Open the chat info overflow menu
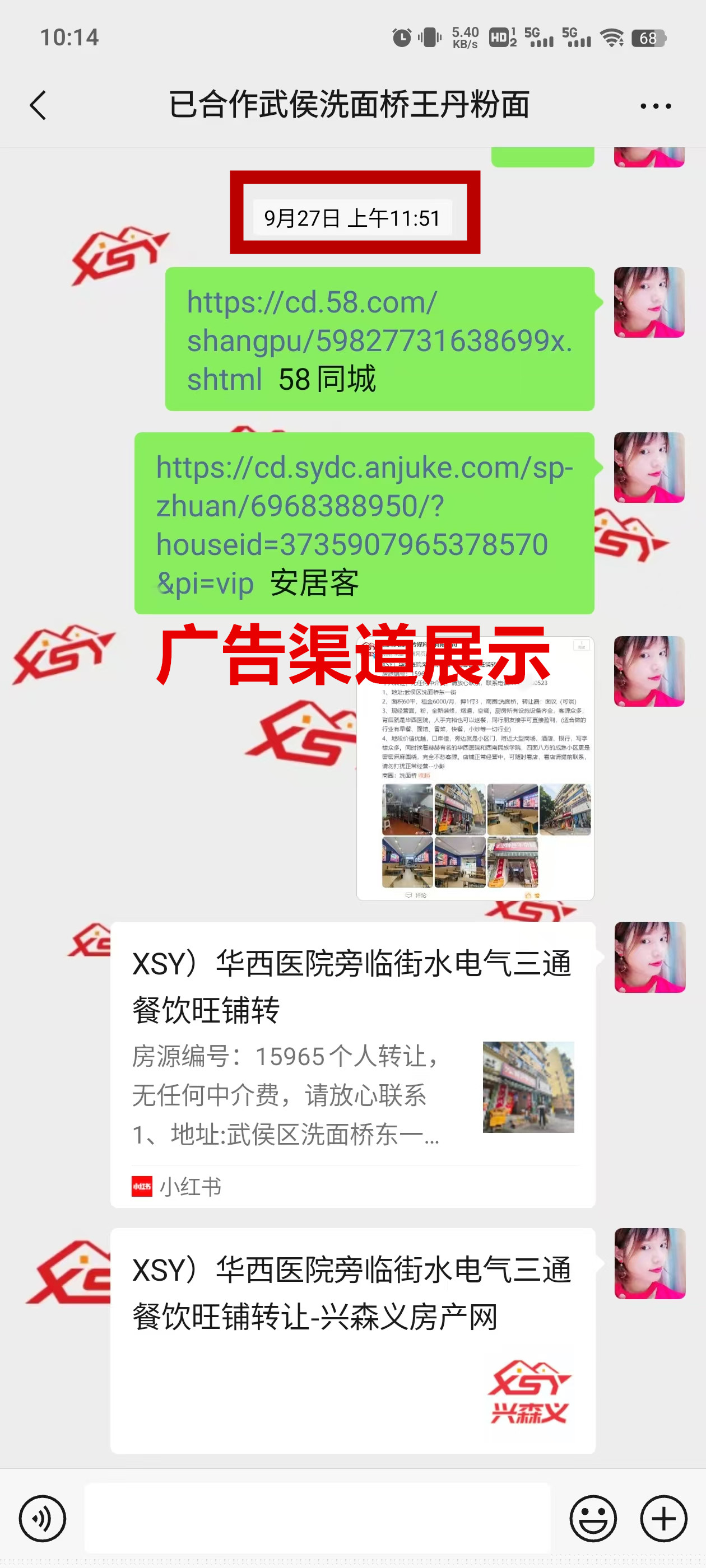Viewport: 706px width, 1568px height. tap(656, 106)
